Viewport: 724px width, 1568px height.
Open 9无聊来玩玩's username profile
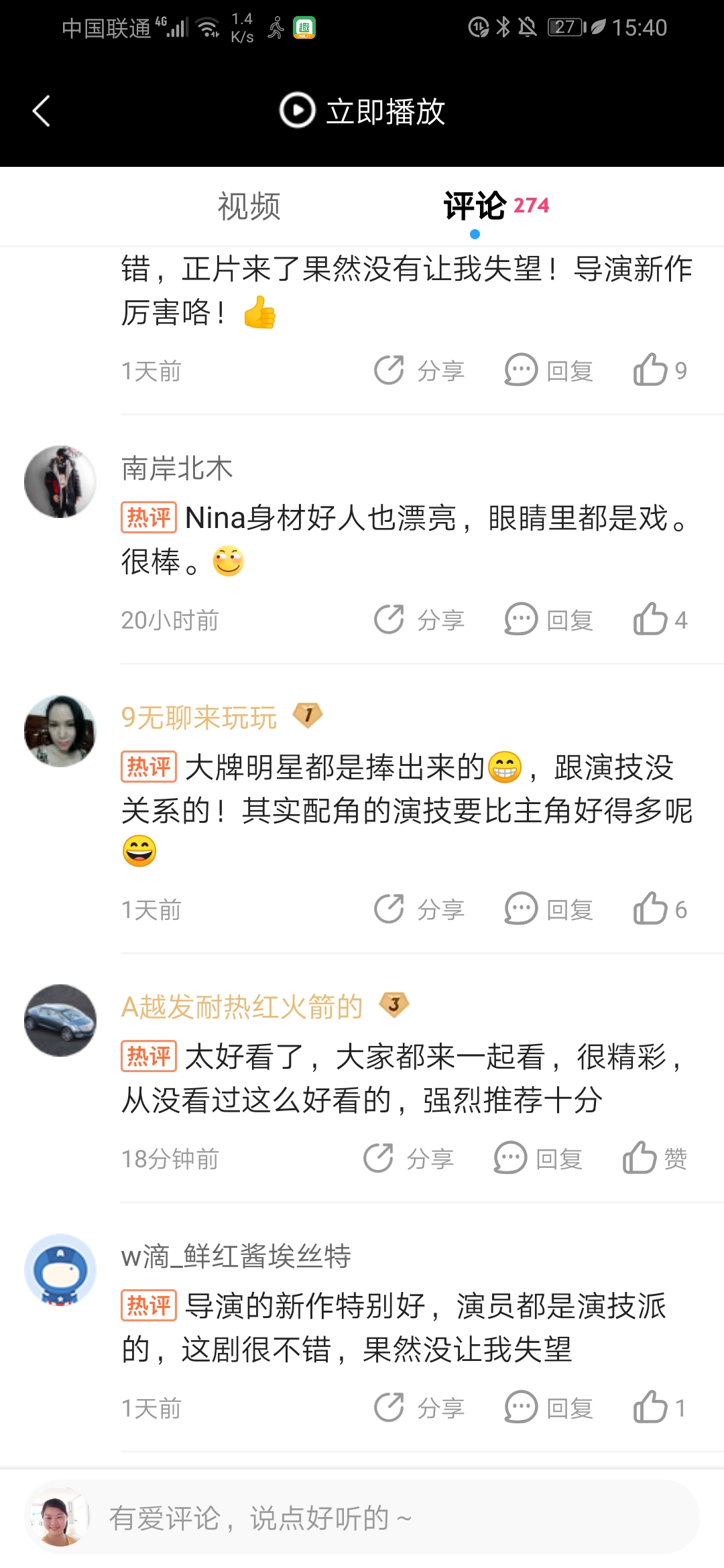199,718
